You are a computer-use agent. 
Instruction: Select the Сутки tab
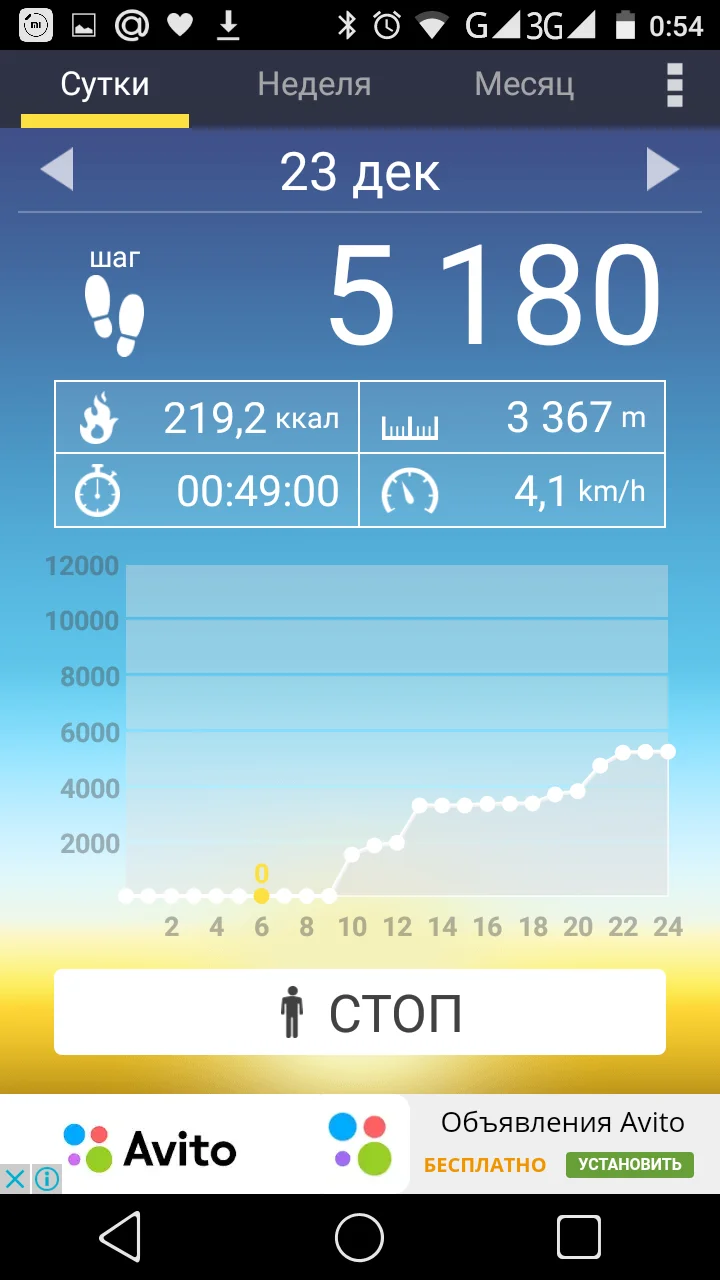point(105,84)
